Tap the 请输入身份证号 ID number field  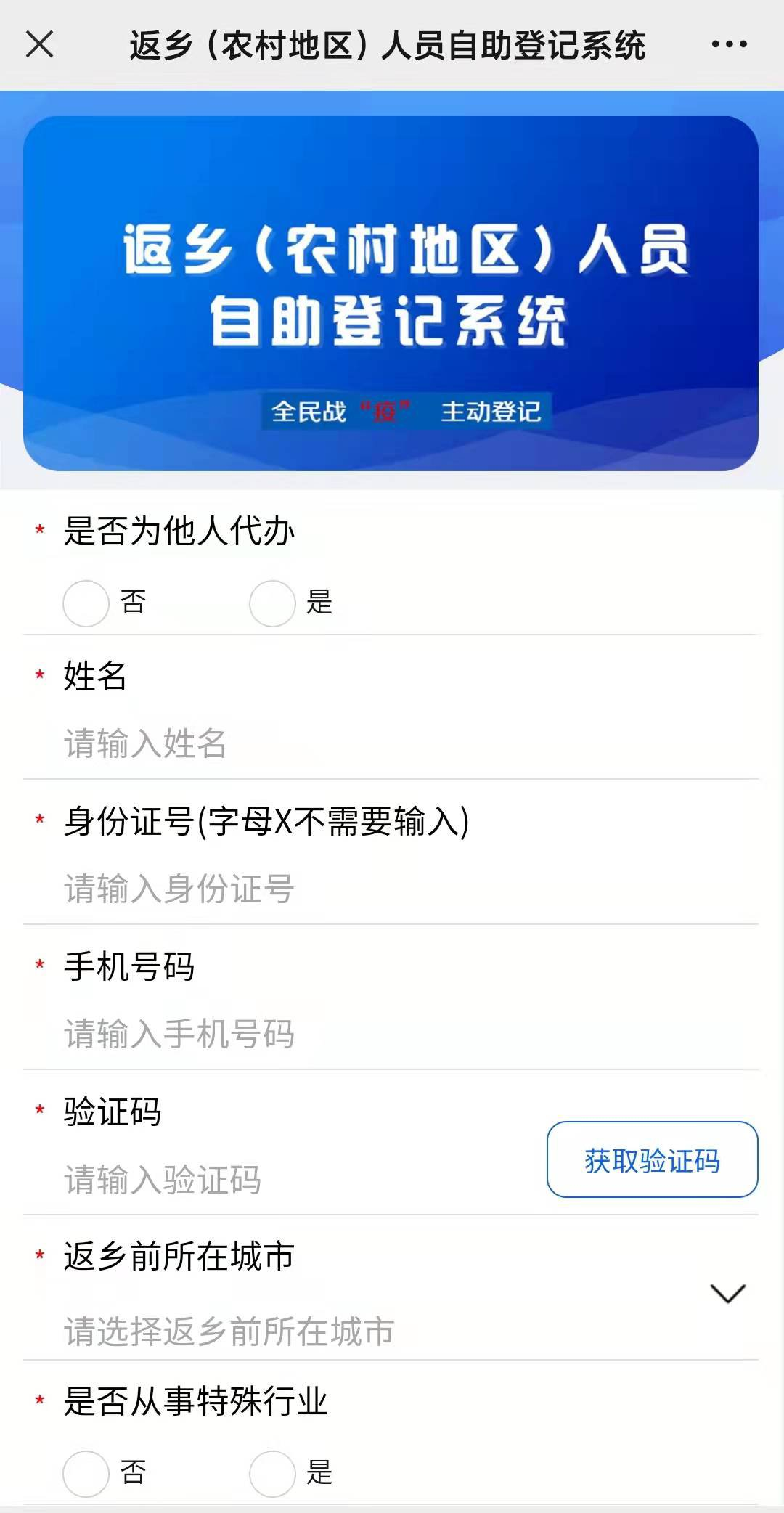pos(290,889)
